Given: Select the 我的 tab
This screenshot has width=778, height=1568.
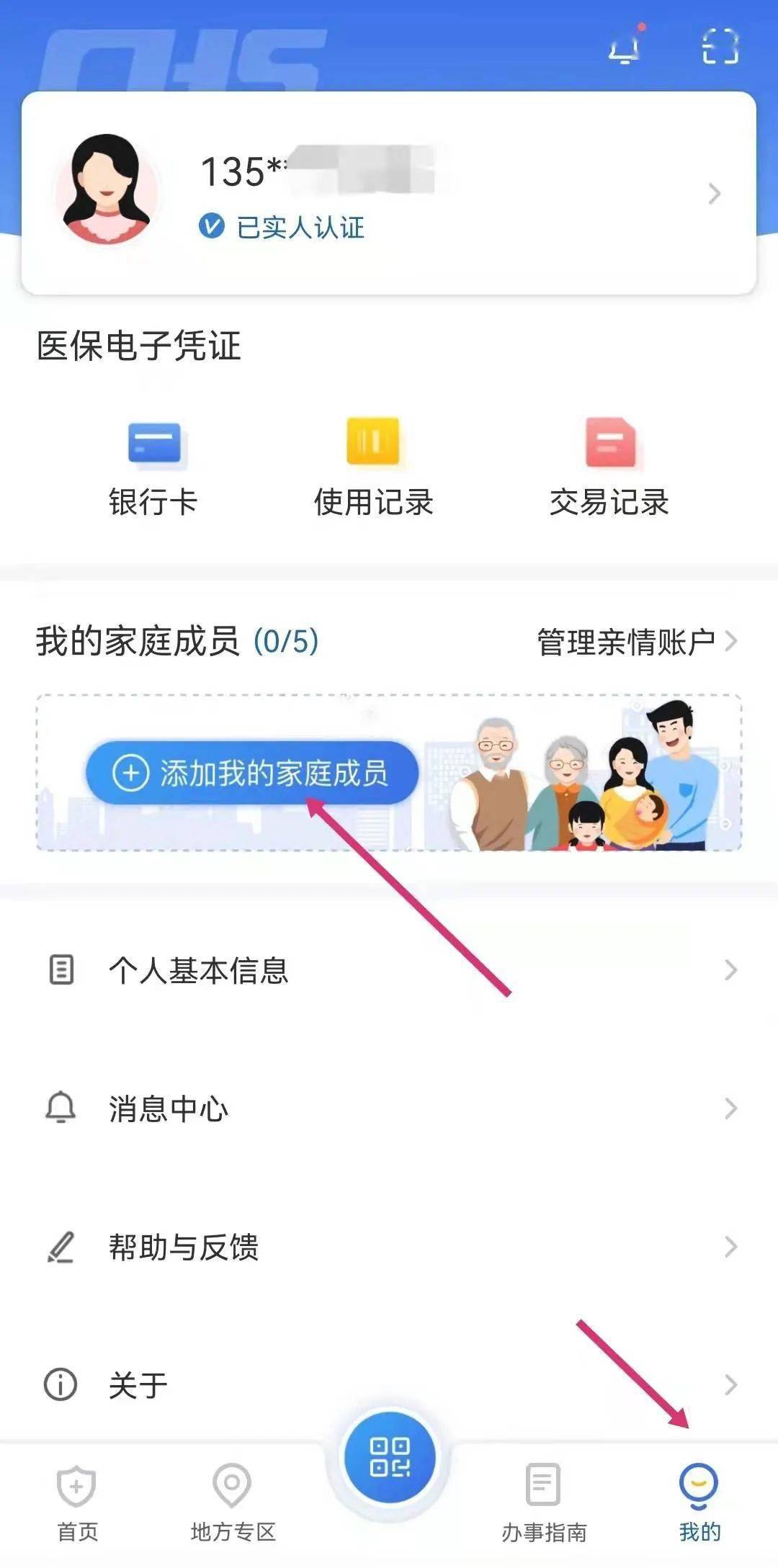Looking at the screenshot, I should tap(699, 1503).
